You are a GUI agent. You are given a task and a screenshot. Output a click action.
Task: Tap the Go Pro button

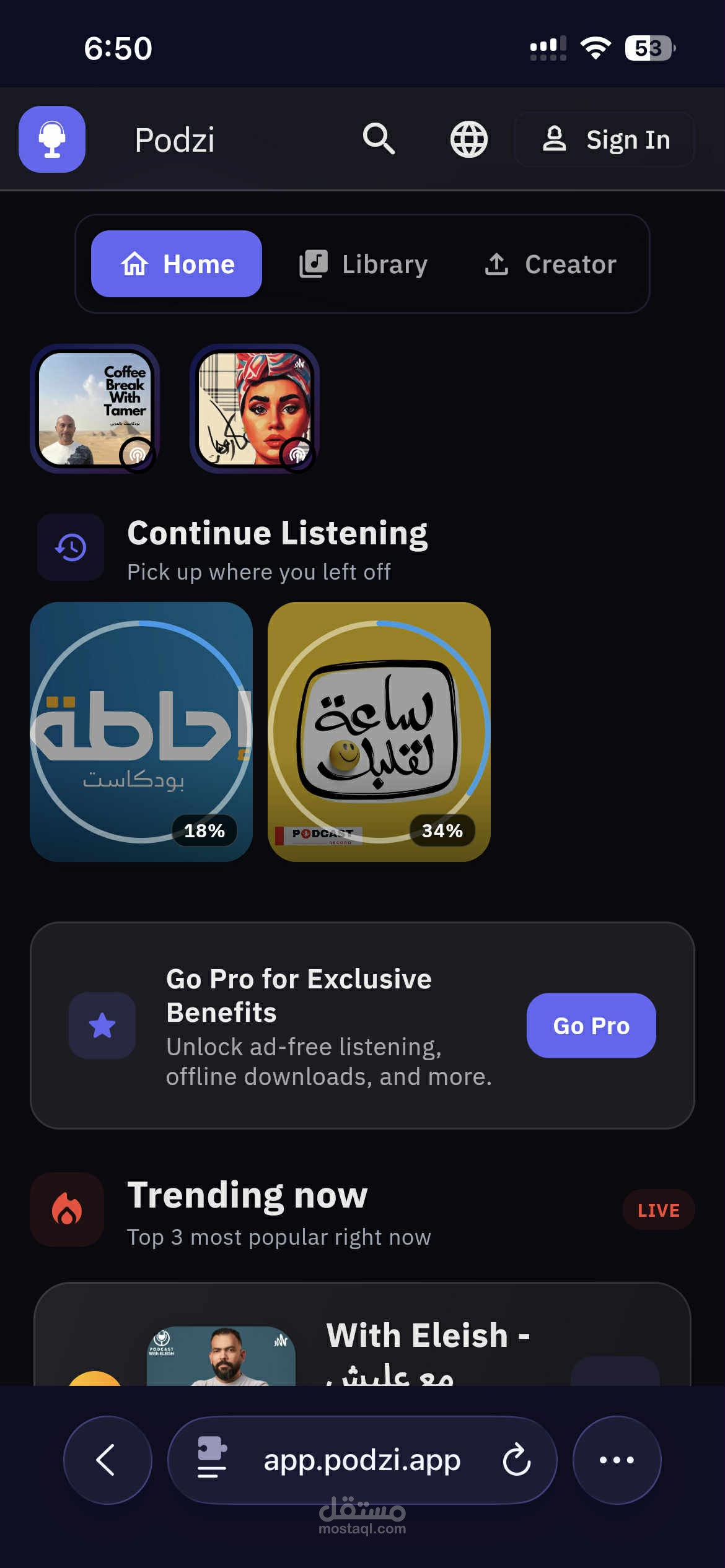pos(591,1026)
